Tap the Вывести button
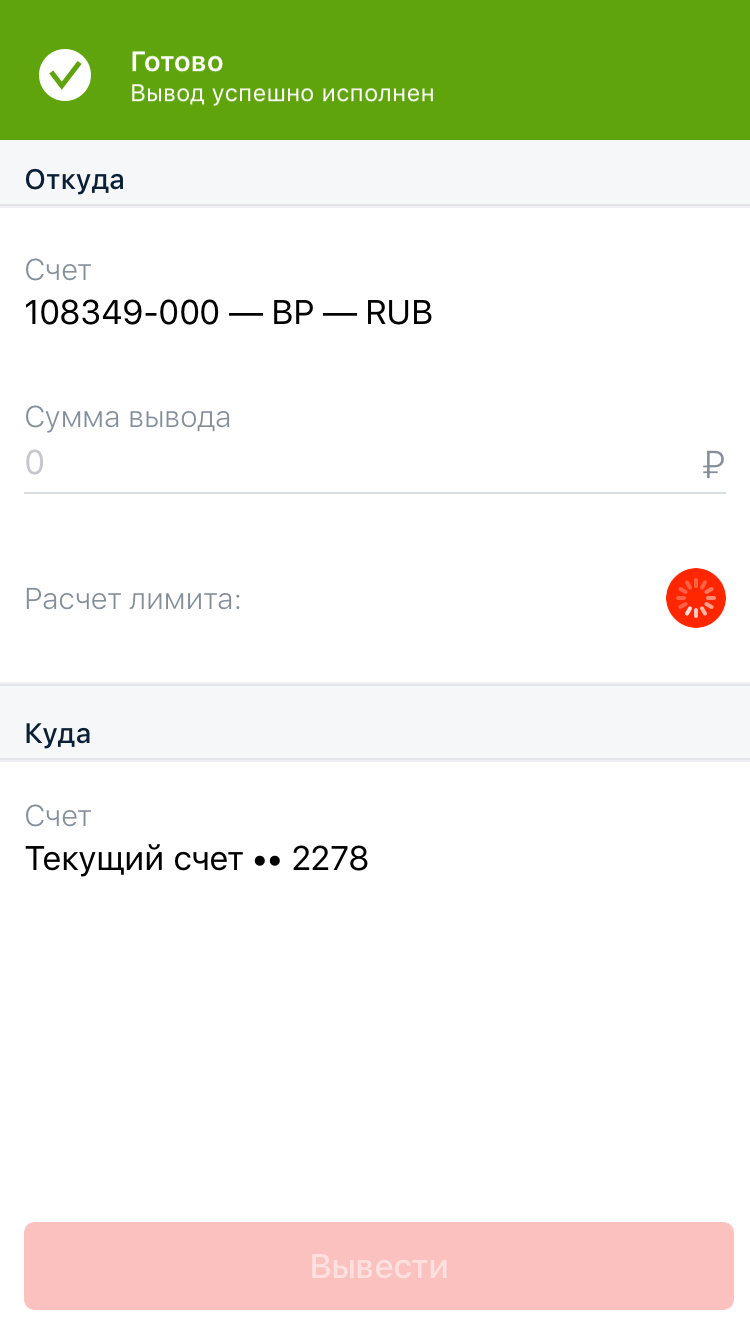 click(x=378, y=1266)
